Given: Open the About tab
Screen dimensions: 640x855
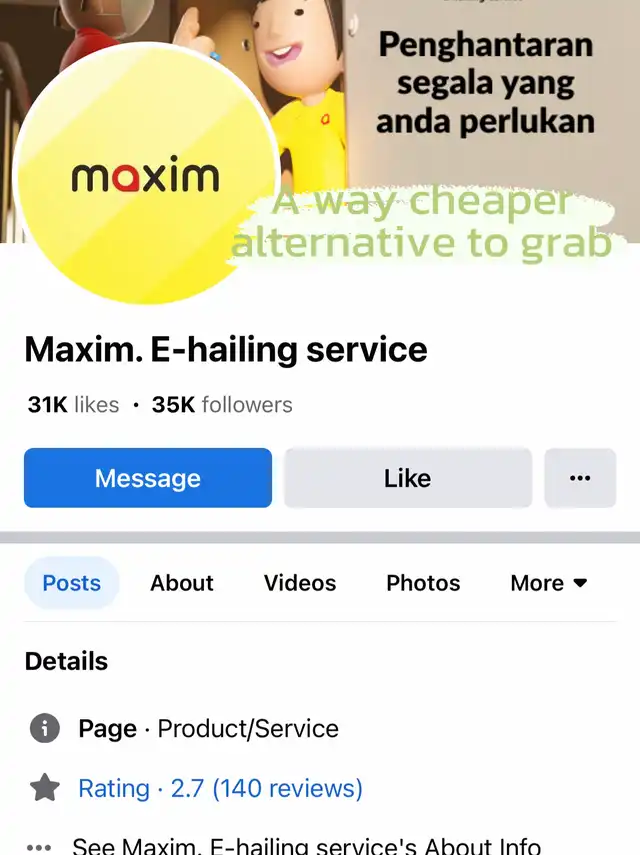Looking at the screenshot, I should tap(182, 583).
